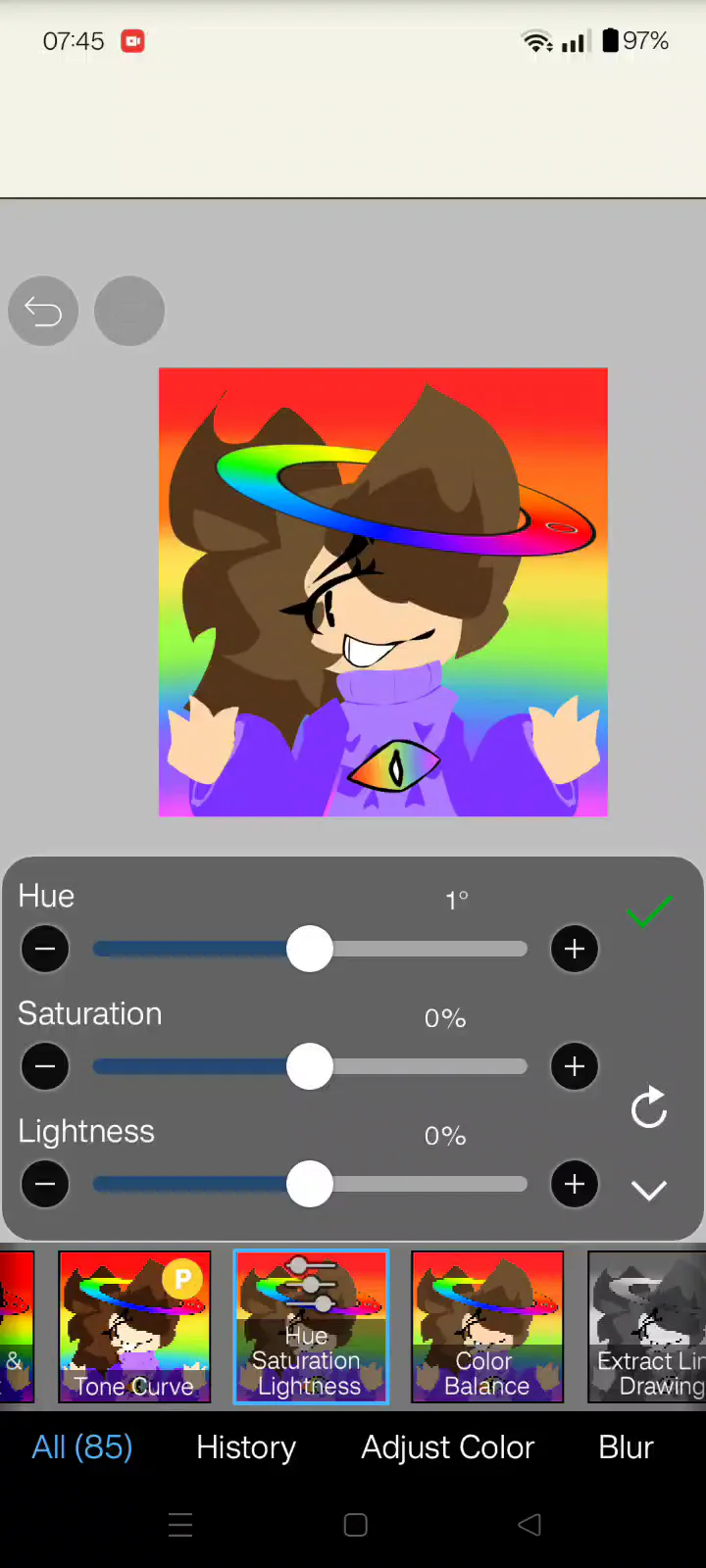The width and height of the screenshot is (706, 1568).
Task: Decrease Hue with the minus button
Action: (x=45, y=949)
